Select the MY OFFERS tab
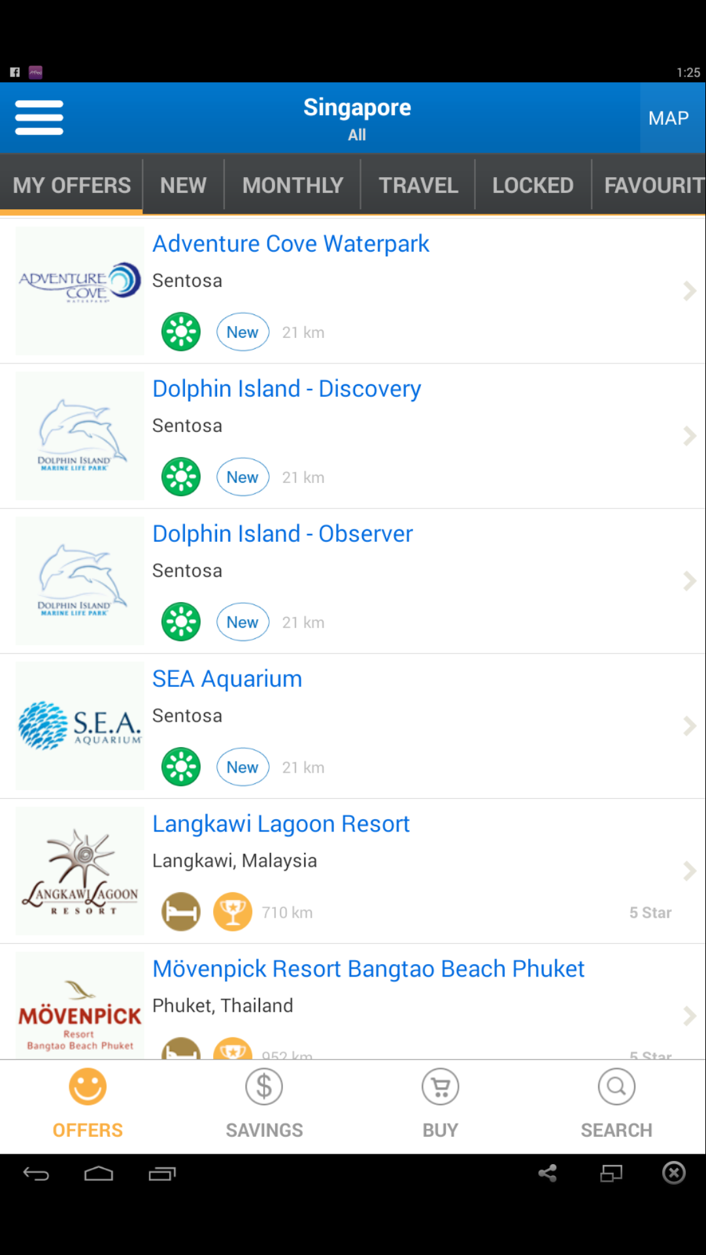Image resolution: width=706 pixels, height=1255 pixels. (71, 185)
